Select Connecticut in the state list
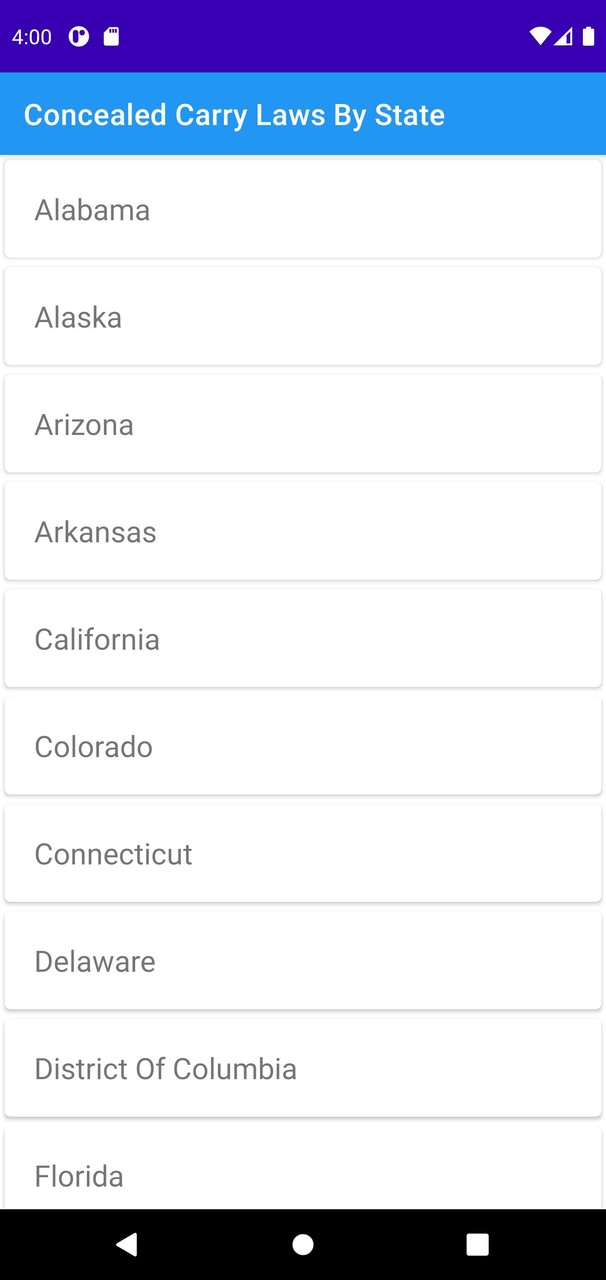The height and width of the screenshot is (1280, 606). [302, 854]
